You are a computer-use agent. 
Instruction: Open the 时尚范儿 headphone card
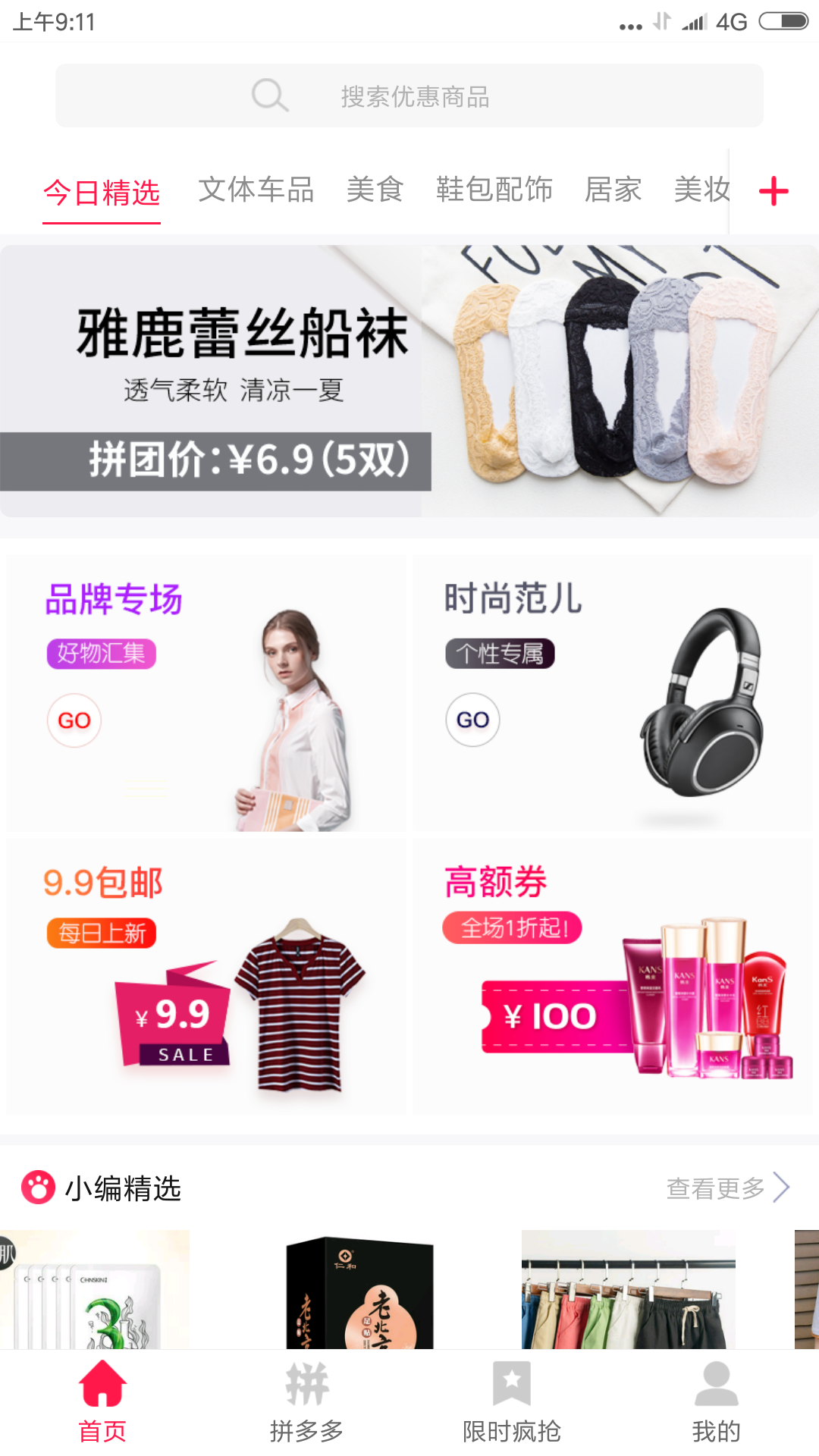click(x=613, y=693)
